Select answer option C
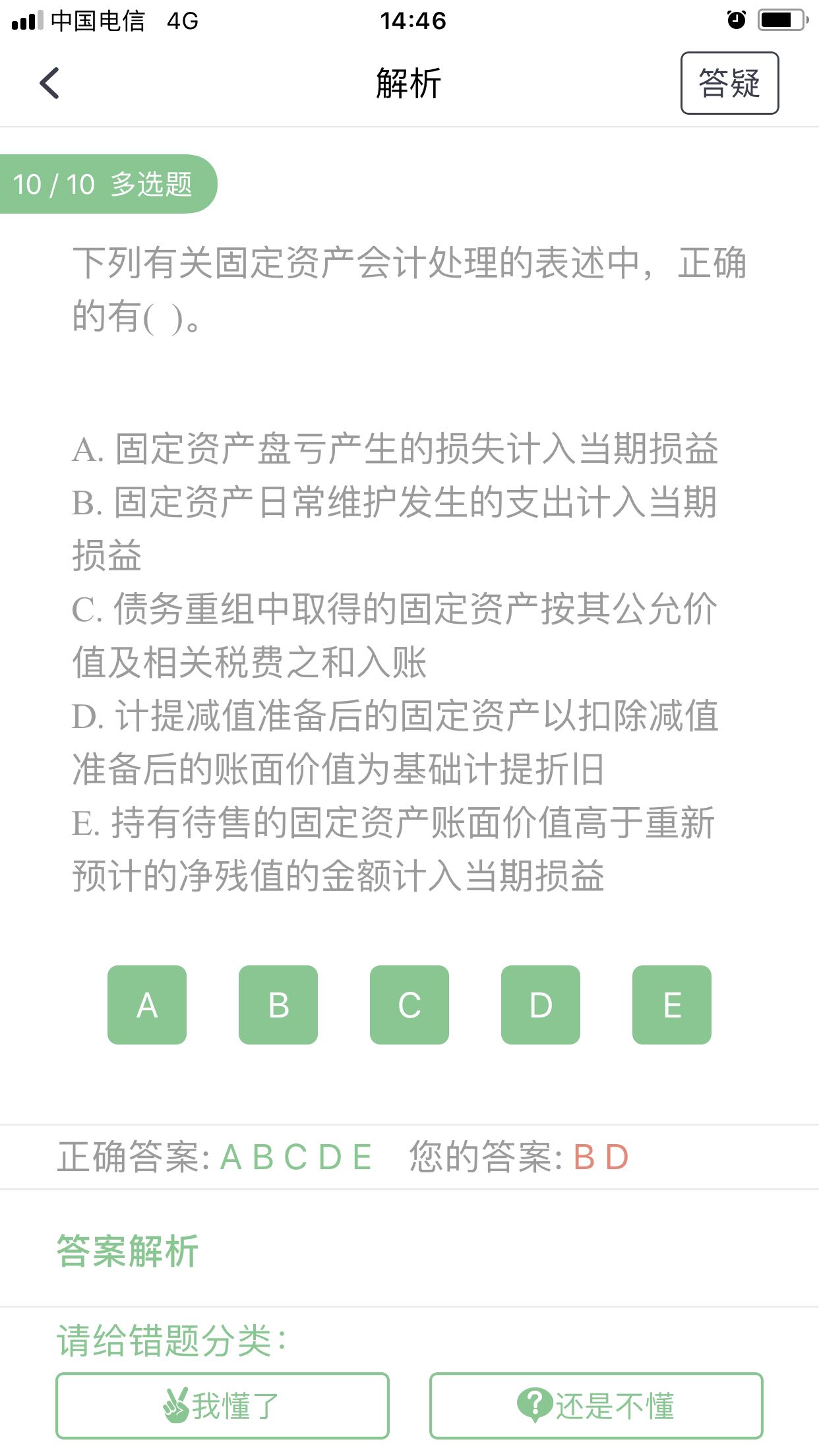Screen dimensions: 819x1456 click(x=409, y=1004)
